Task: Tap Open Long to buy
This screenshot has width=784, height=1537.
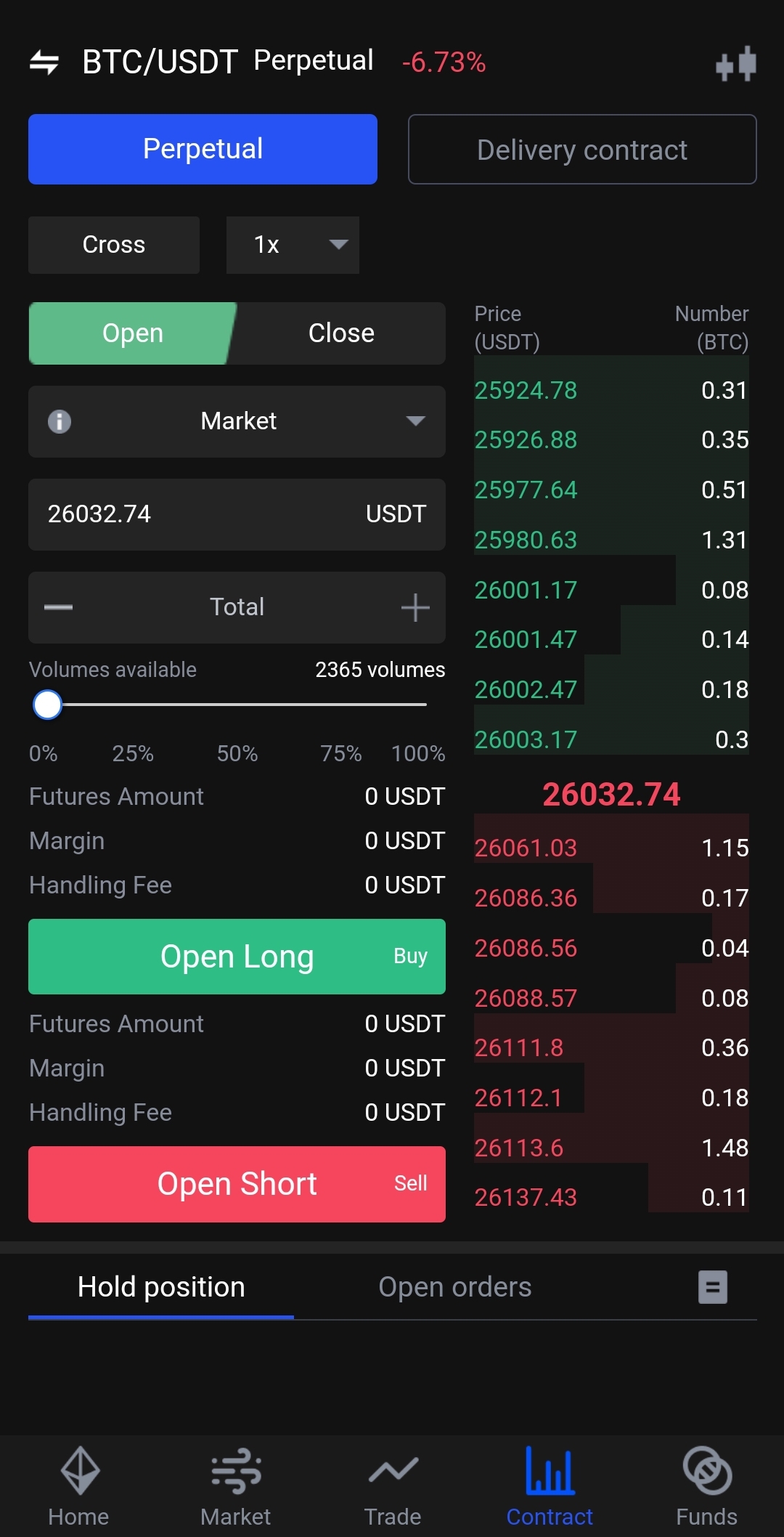Action: click(x=237, y=957)
